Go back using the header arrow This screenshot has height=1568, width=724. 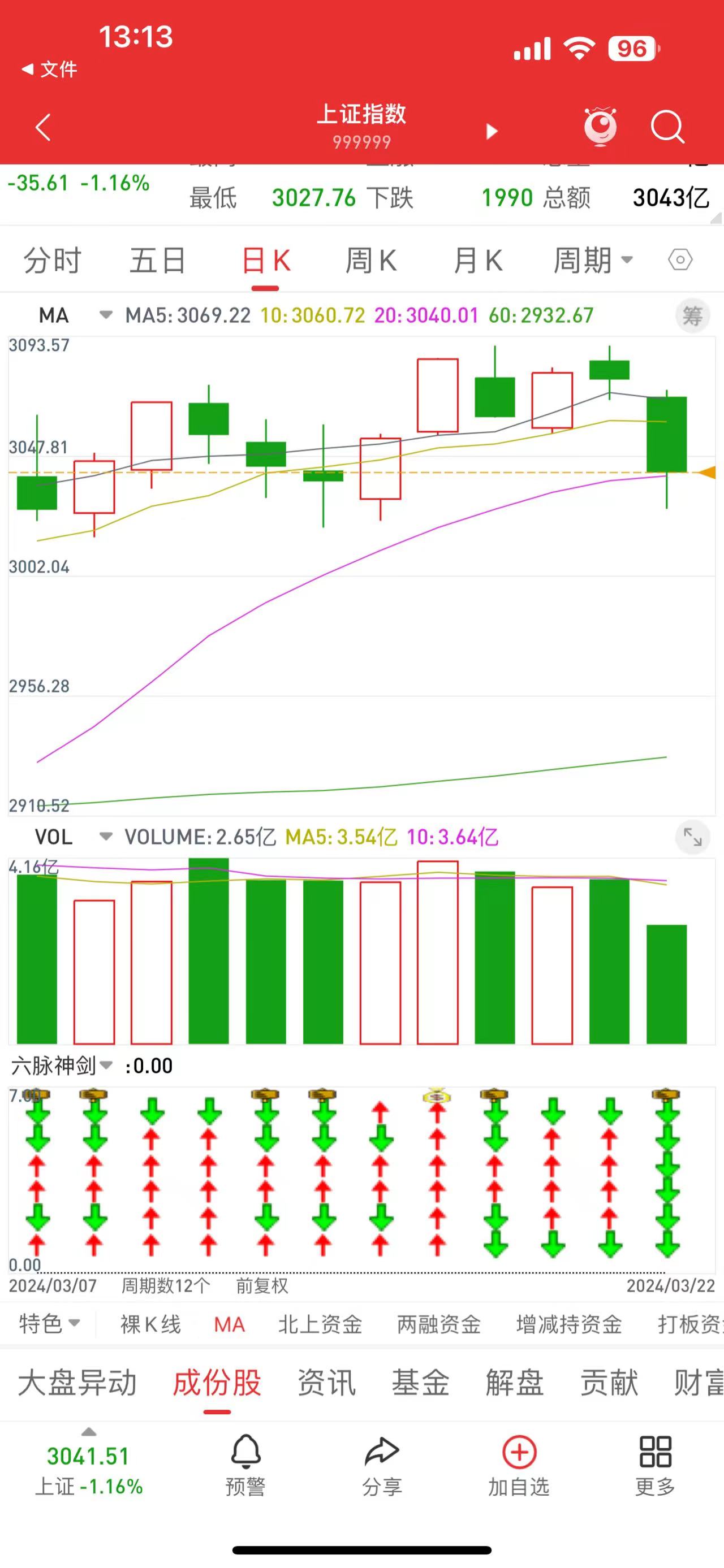[x=42, y=127]
